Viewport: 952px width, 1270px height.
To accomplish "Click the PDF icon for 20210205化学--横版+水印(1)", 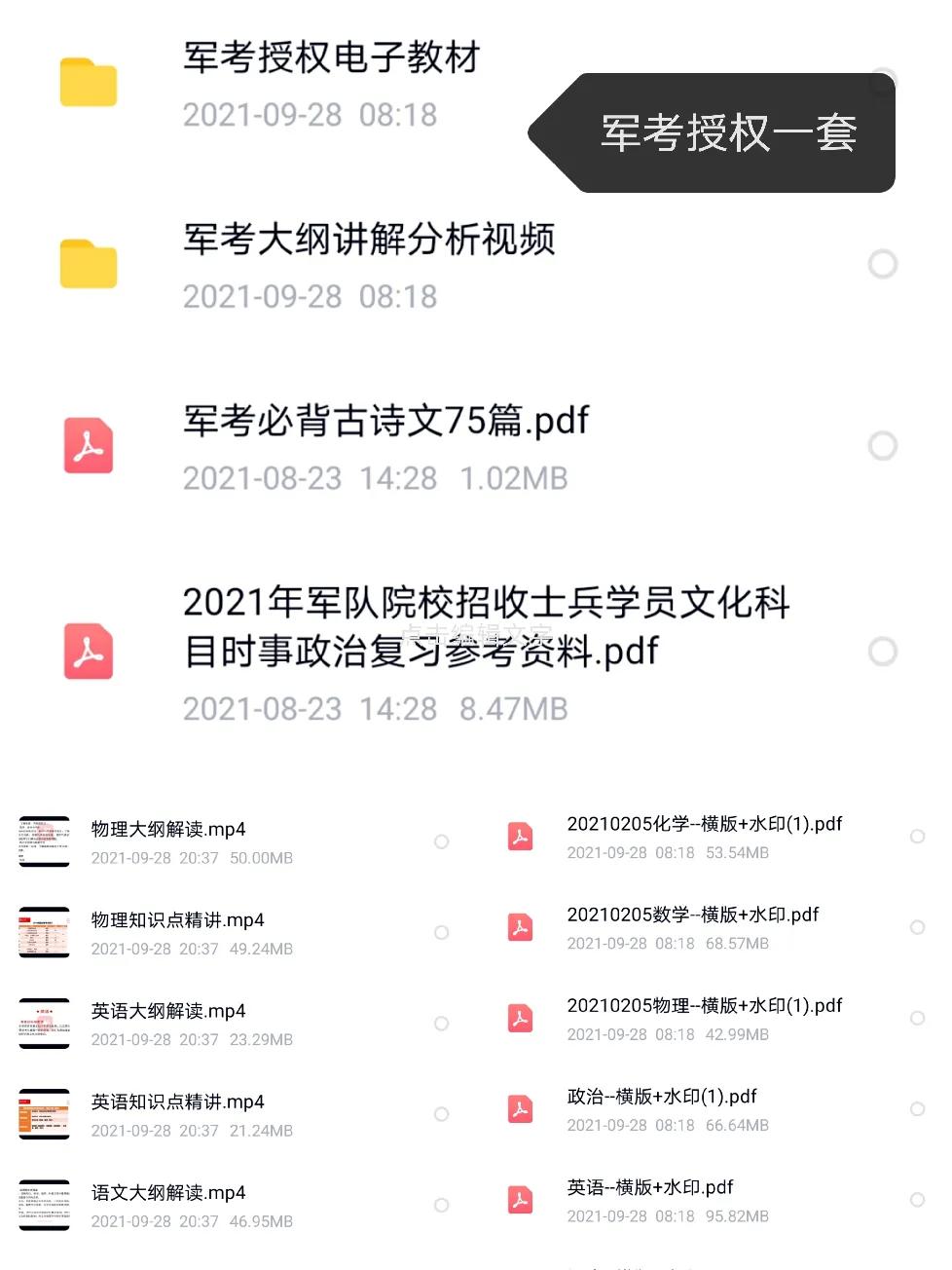I will [x=521, y=836].
